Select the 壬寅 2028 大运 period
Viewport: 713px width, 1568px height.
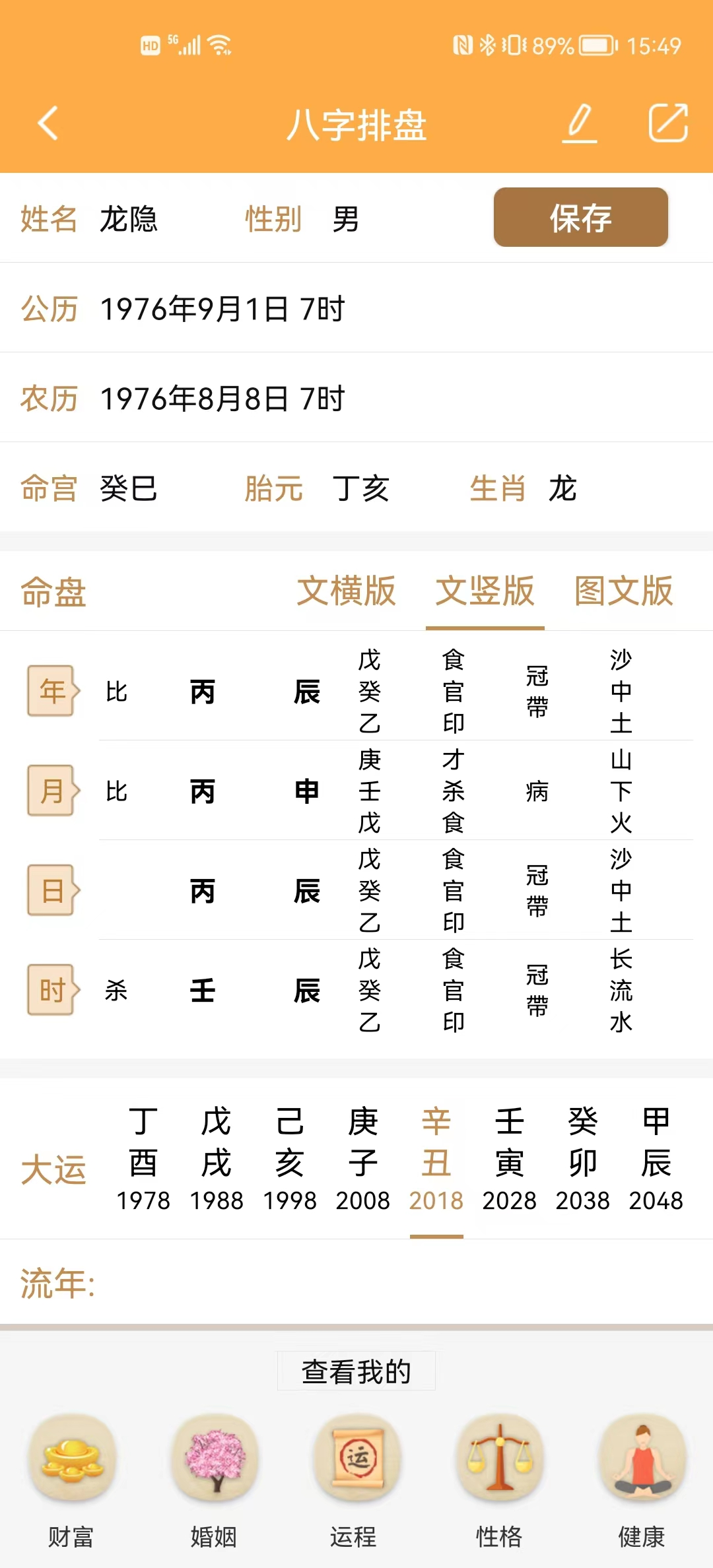[510, 1160]
